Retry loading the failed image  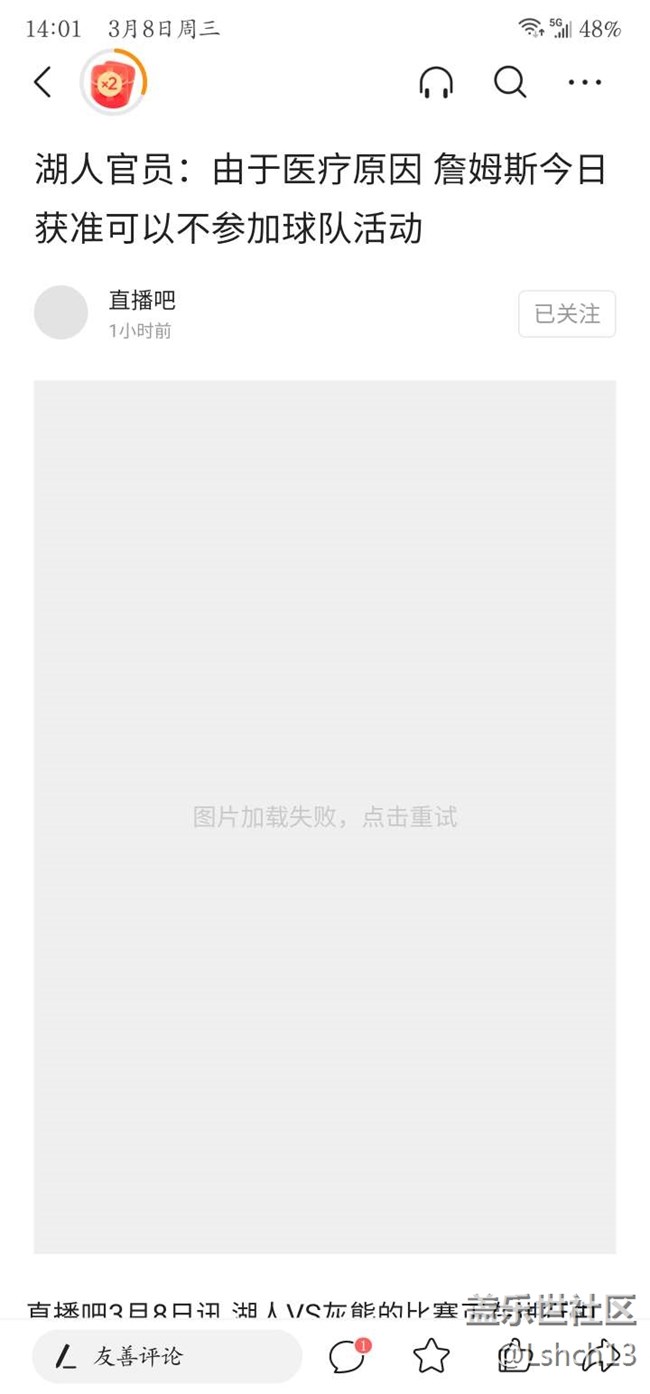point(325,817)
